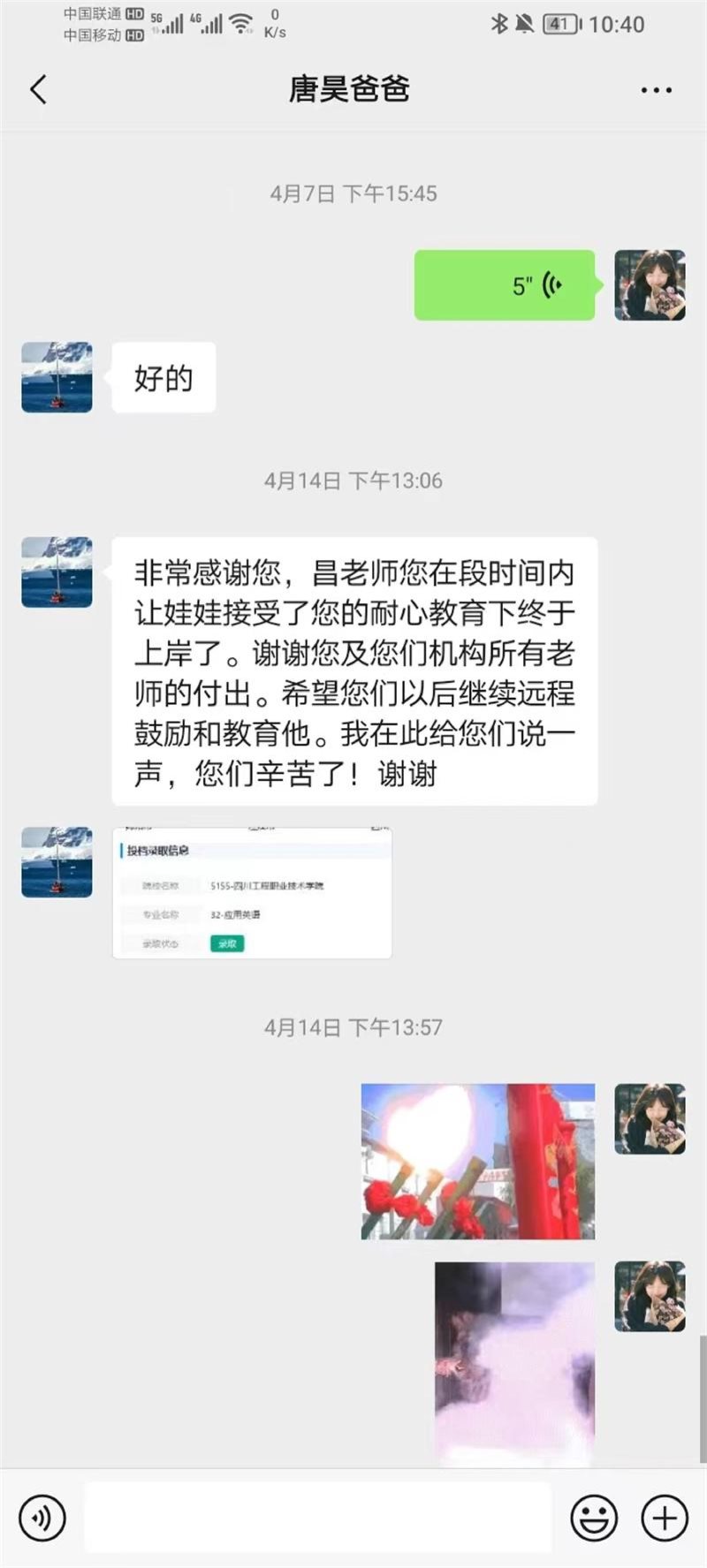Go back from 唐昊爸爸 chat

[x=39, y=90]
